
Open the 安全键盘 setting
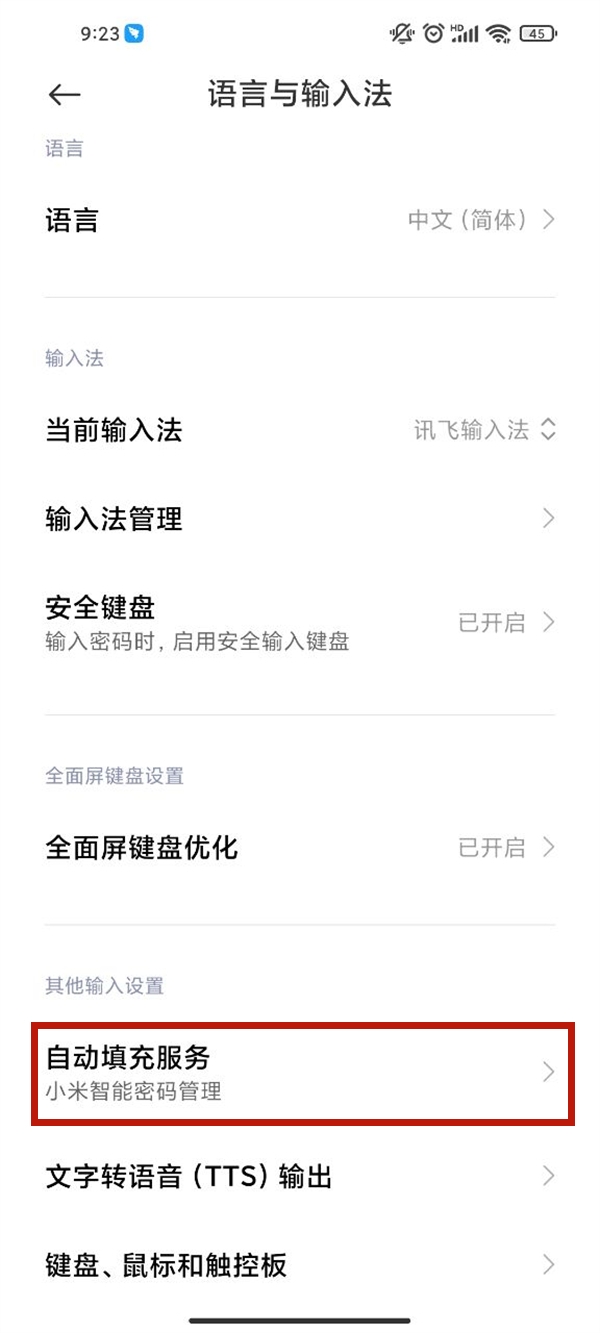click(300, 622)
